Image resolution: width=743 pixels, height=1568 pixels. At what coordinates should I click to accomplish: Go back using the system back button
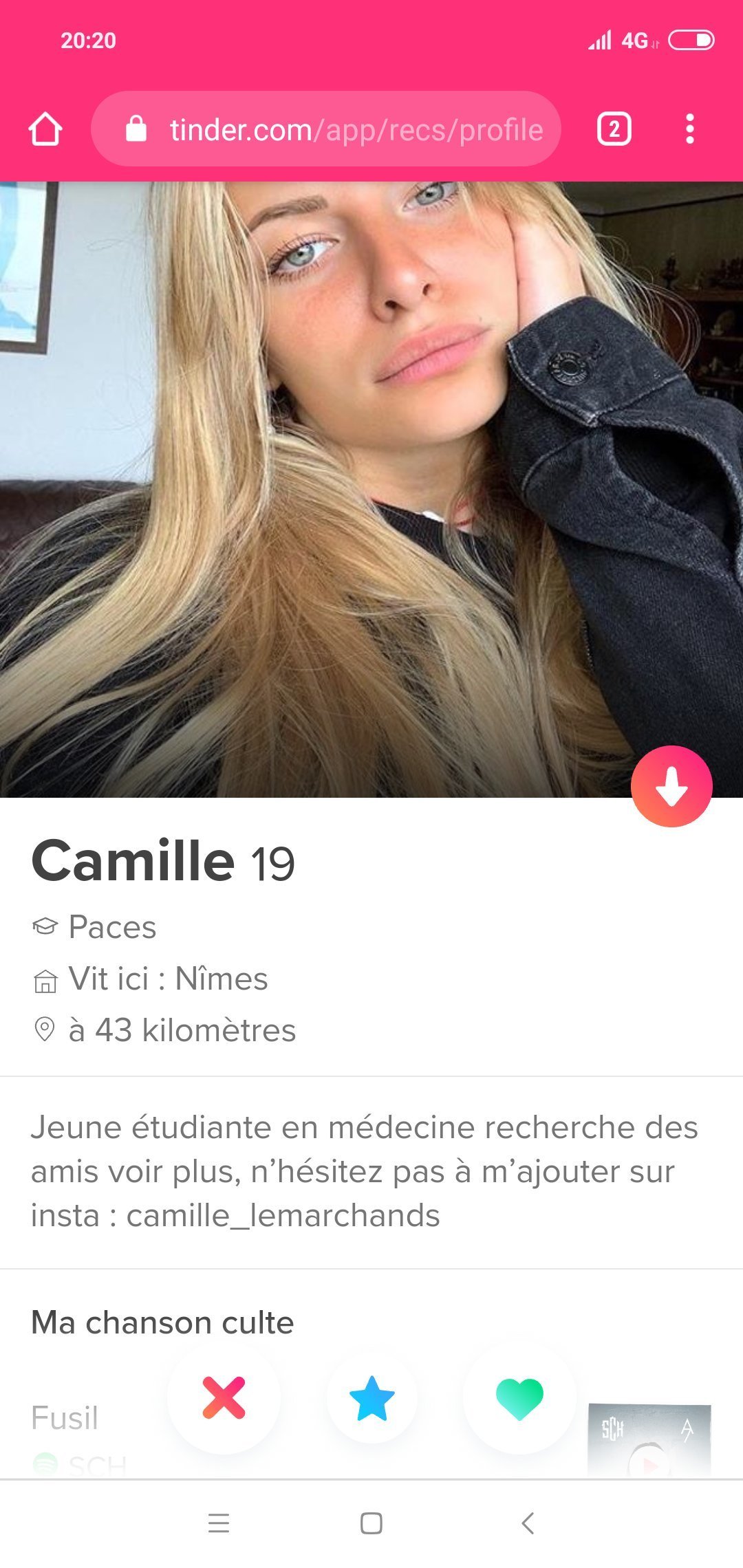tap(528, 1523)
